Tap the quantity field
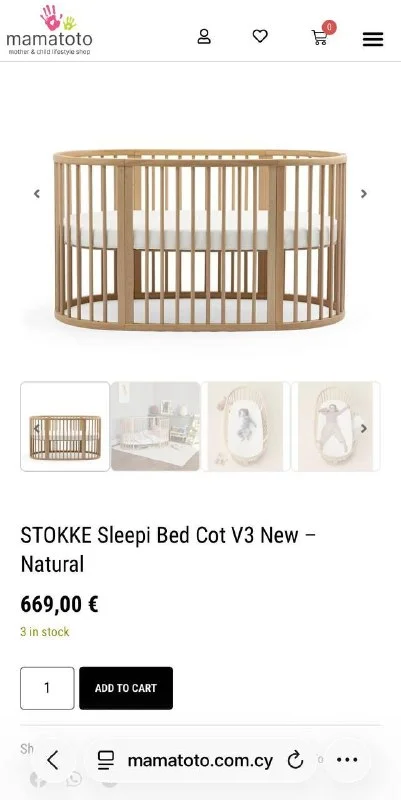This screenshot has height=800, width=401. point(47,688)
